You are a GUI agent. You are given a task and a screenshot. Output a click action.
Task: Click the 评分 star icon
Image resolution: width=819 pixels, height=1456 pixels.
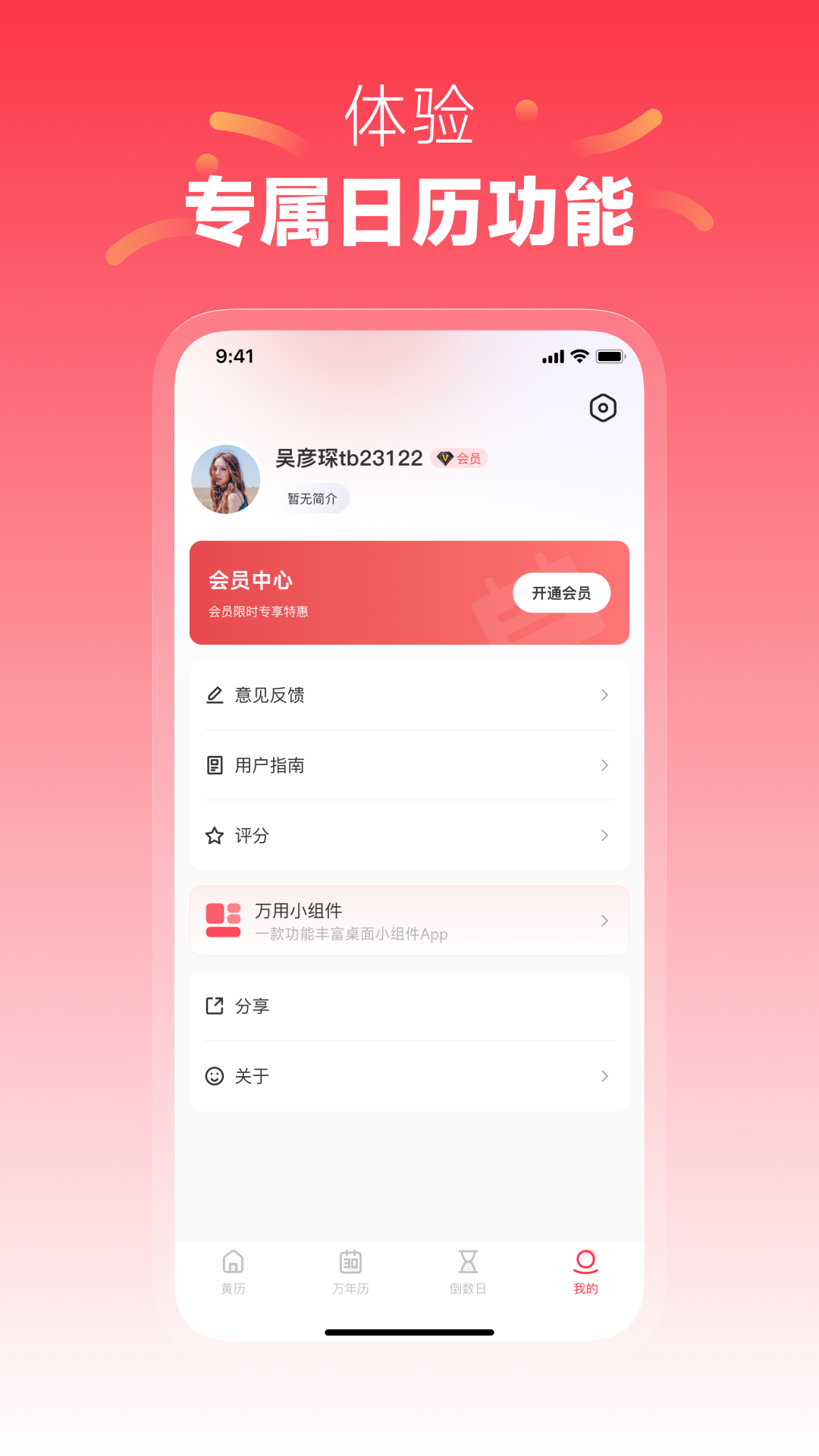coord(215,836)
